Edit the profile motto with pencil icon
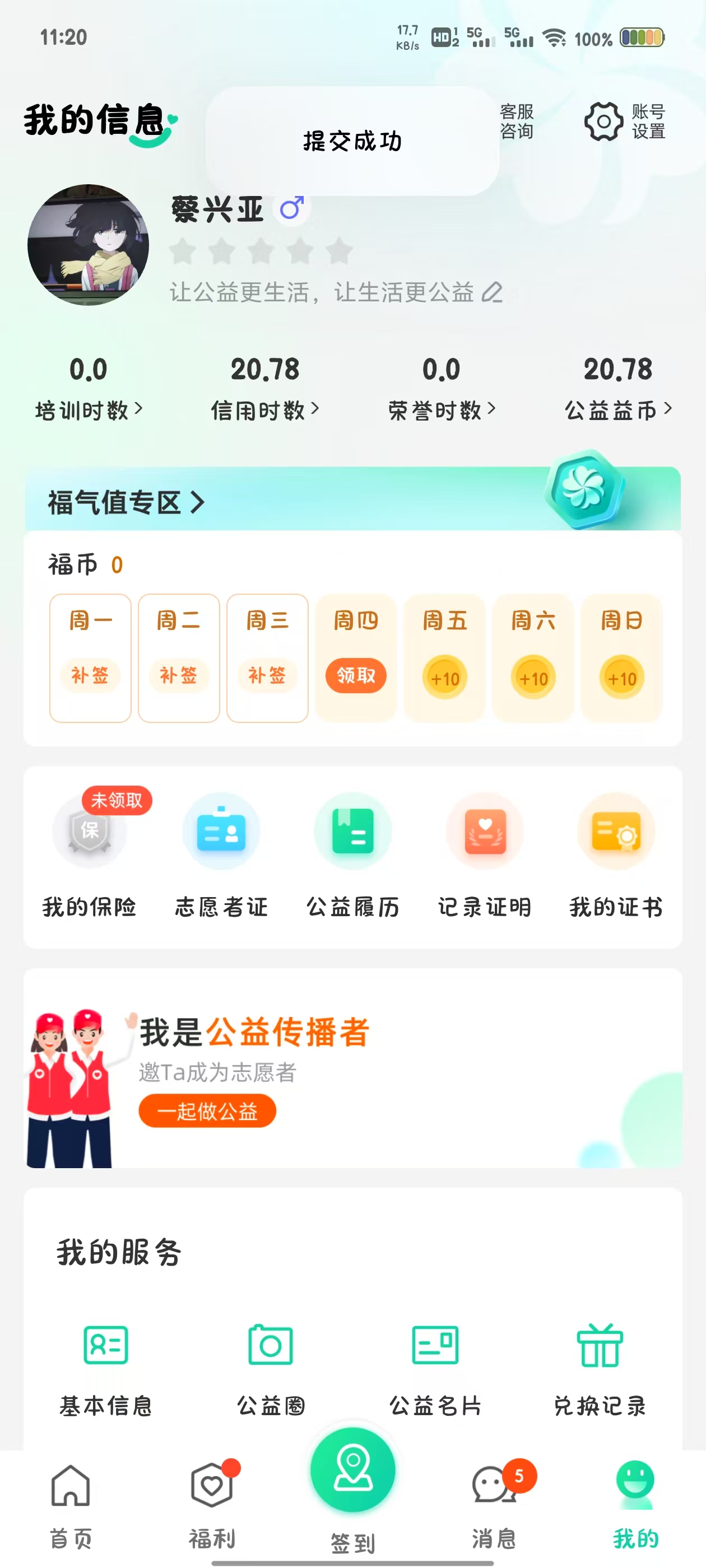706x1568 pixels. [x=492, y=293]
